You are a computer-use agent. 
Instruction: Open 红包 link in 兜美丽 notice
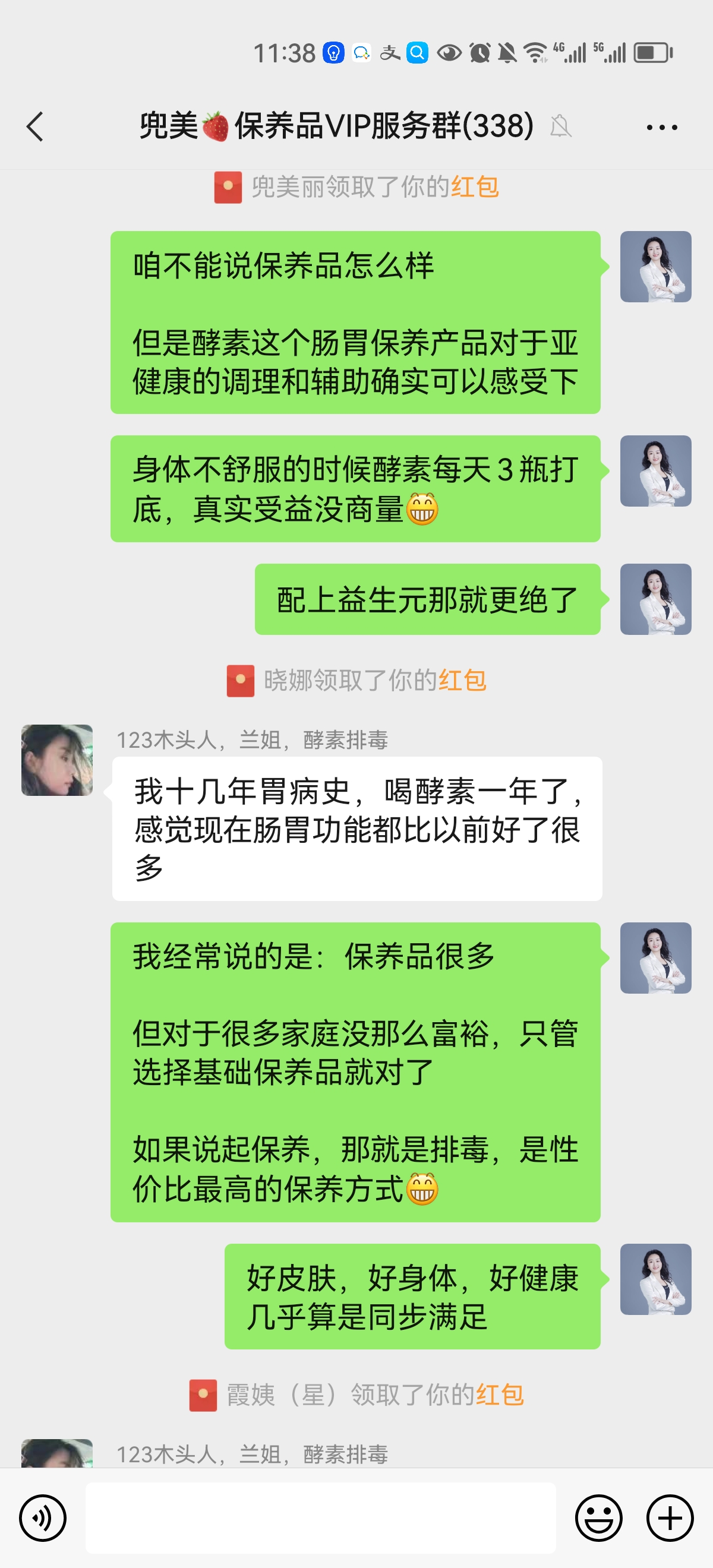475,187
